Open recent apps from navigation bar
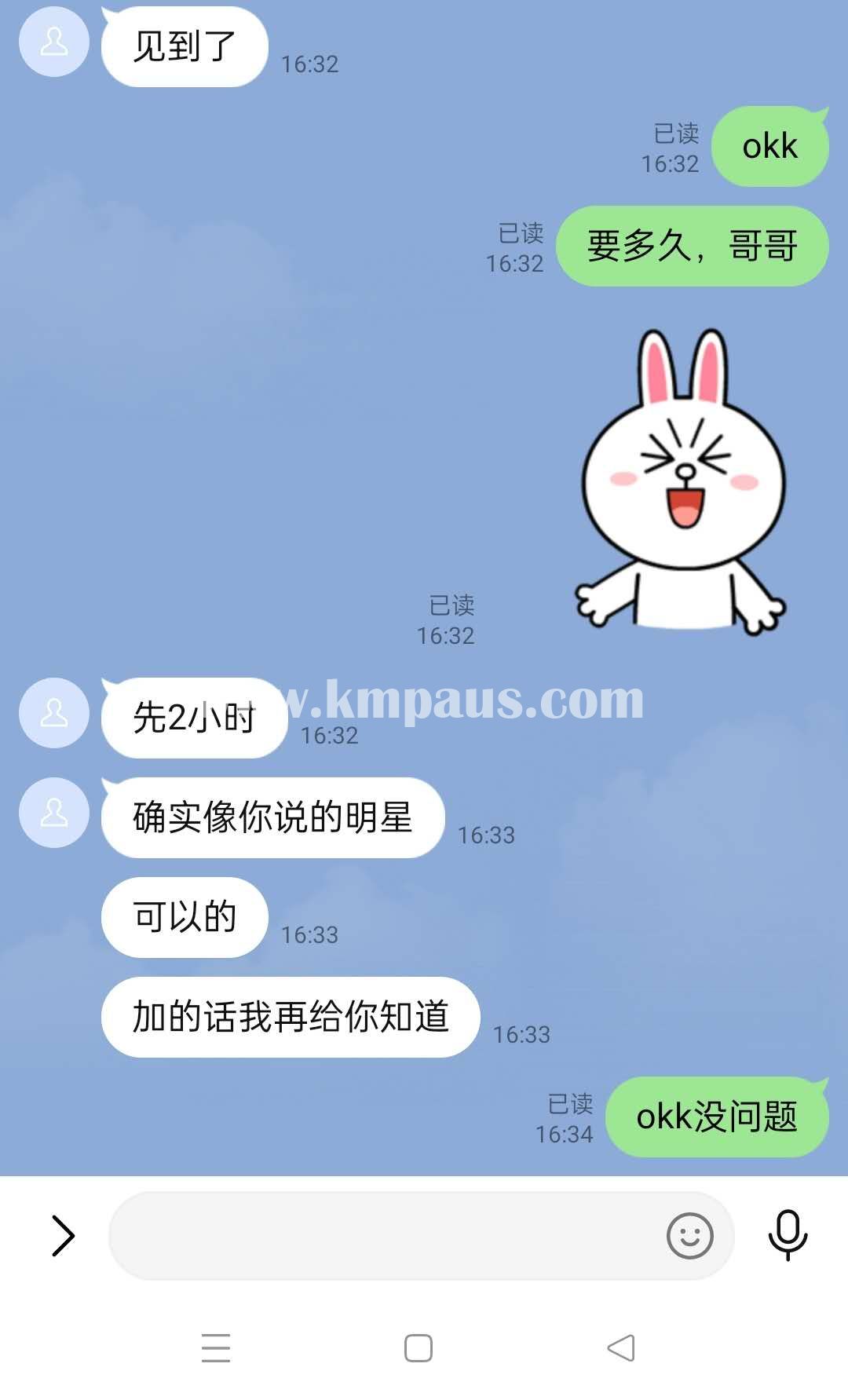The width and height of the screenshot is (848, 1400). click(x=216, y=1348)
